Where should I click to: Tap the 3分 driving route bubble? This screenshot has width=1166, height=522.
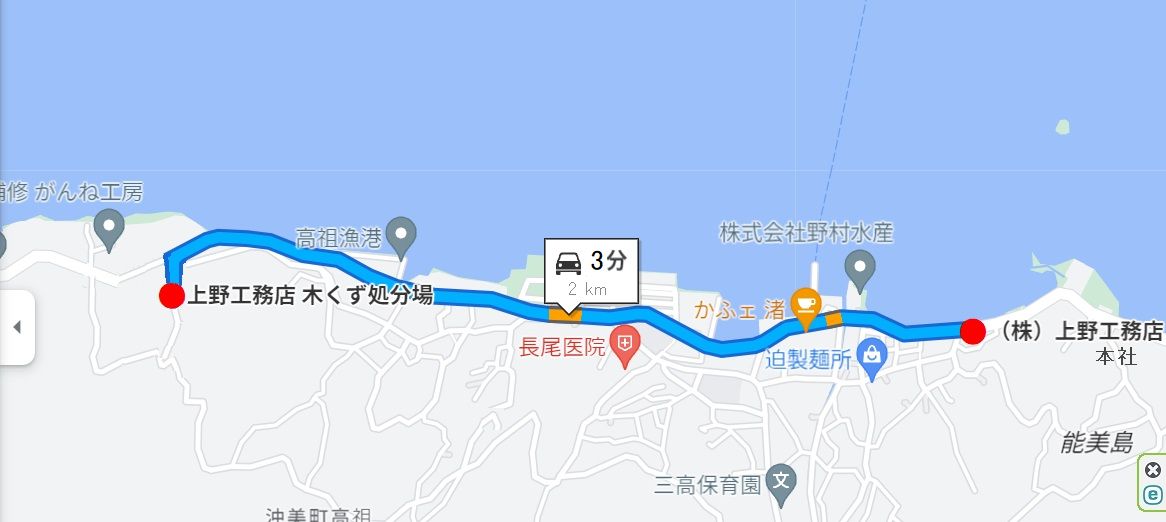point(591,271)
